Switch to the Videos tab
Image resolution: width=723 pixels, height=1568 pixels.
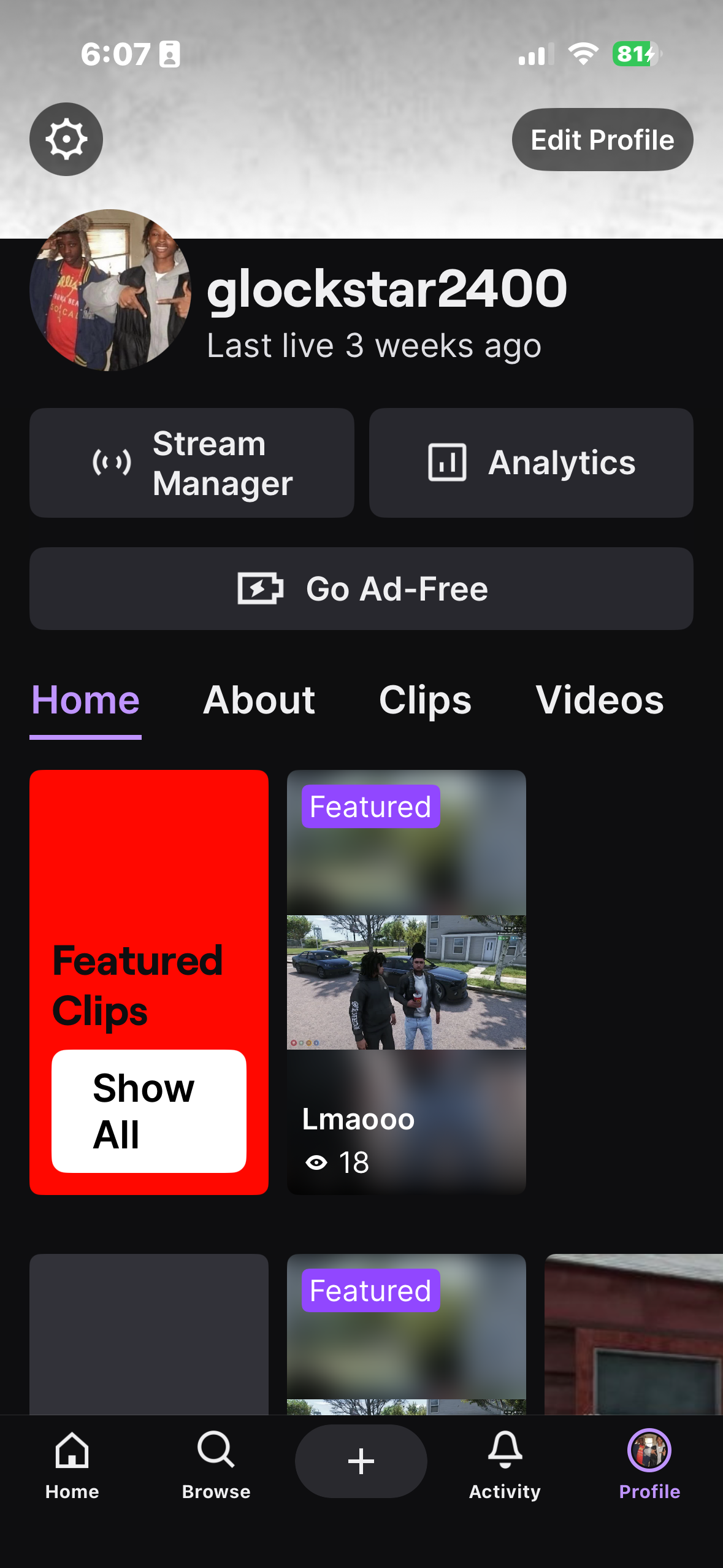(x=600, y=700)
